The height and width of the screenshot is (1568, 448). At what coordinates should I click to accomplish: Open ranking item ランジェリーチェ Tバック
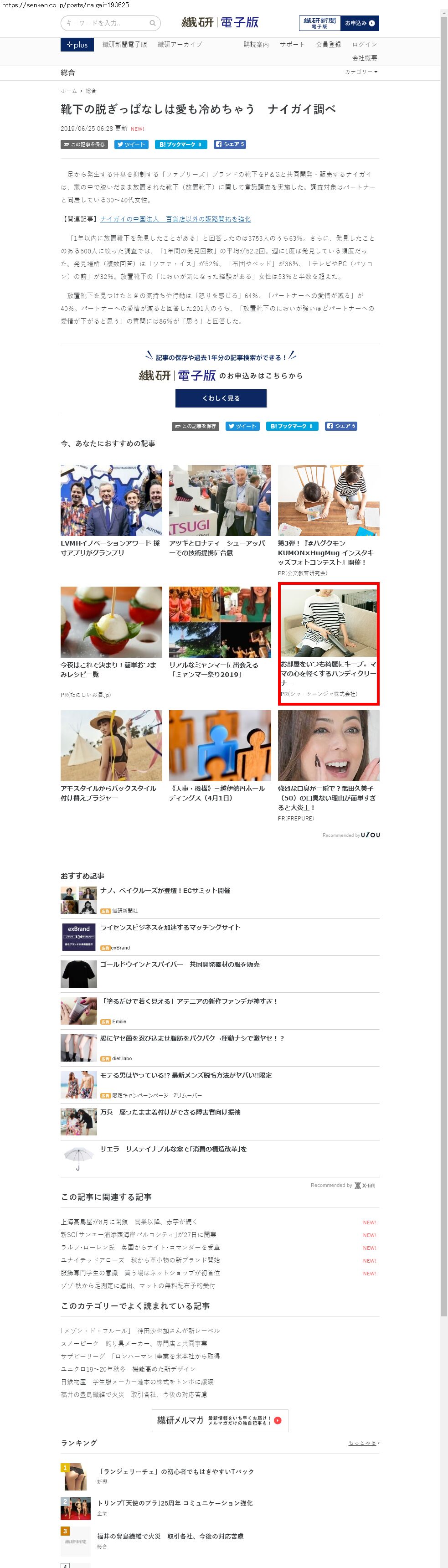[176, 1472]
